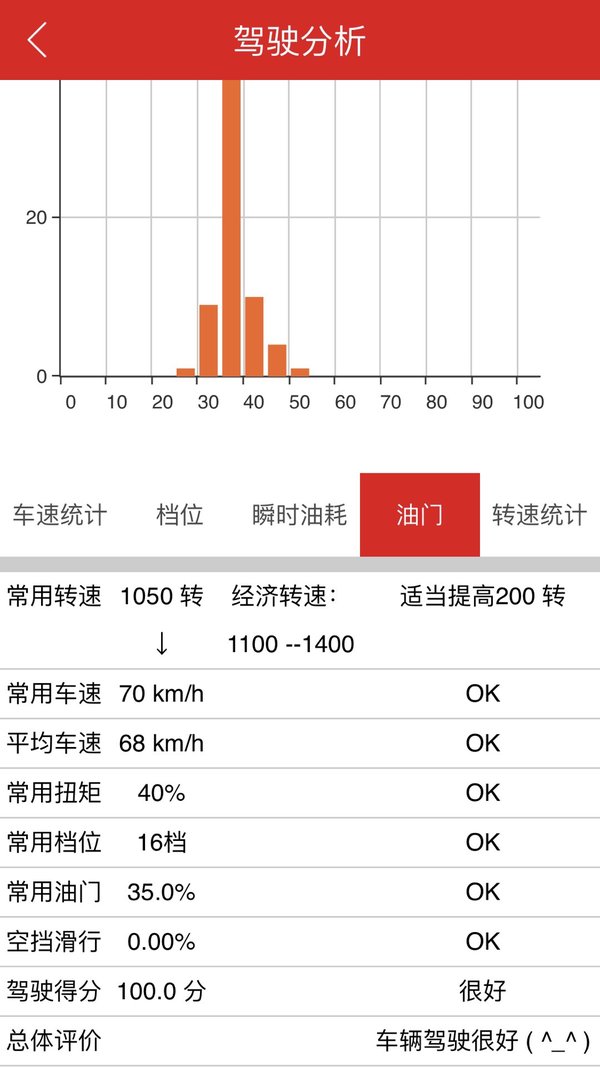View the 转速统计 tab
The image size is (600, 1067).
coord(540,515)
